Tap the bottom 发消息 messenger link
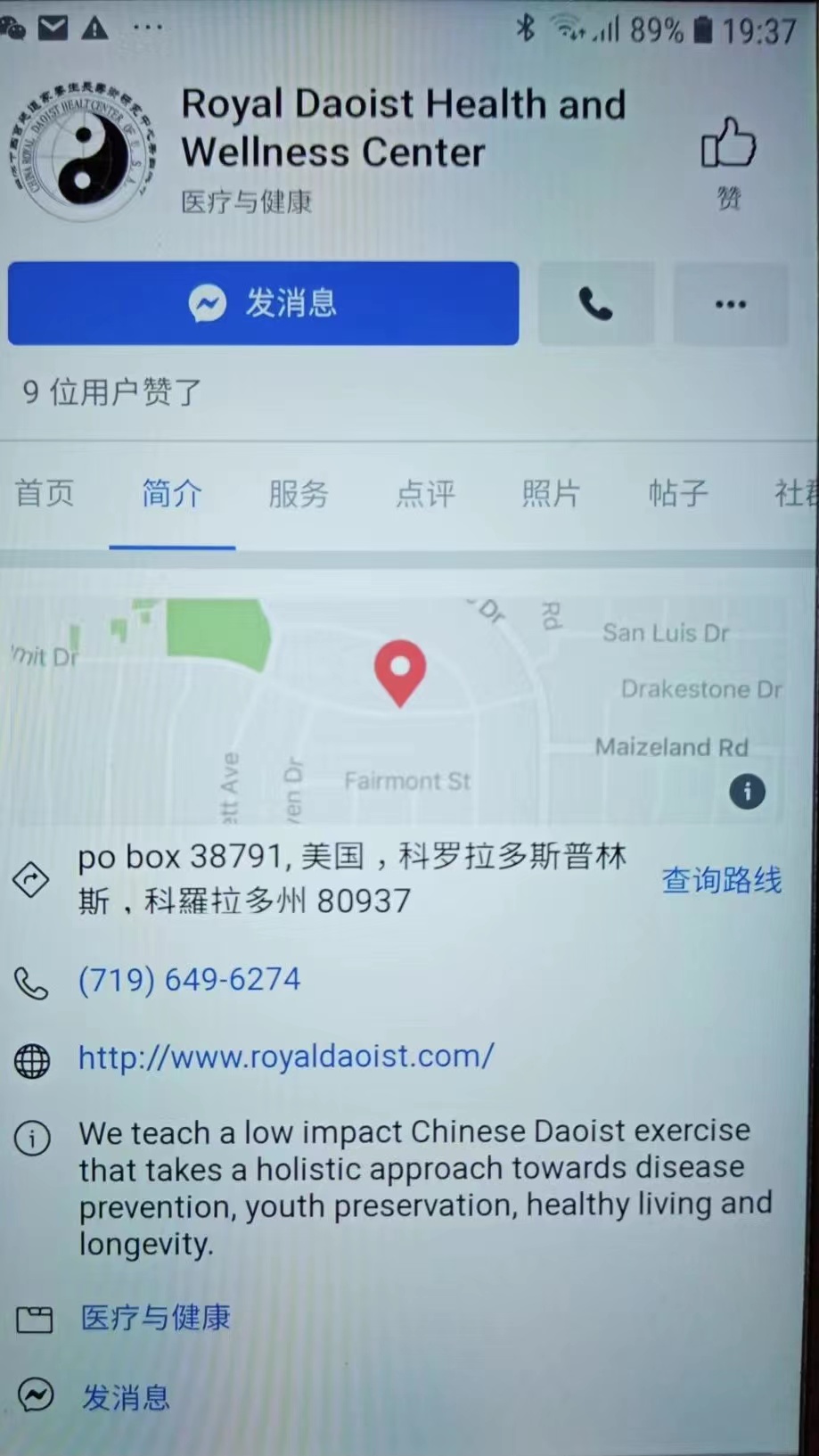The image size is (819, 1456). click(x=126, y=1397)
